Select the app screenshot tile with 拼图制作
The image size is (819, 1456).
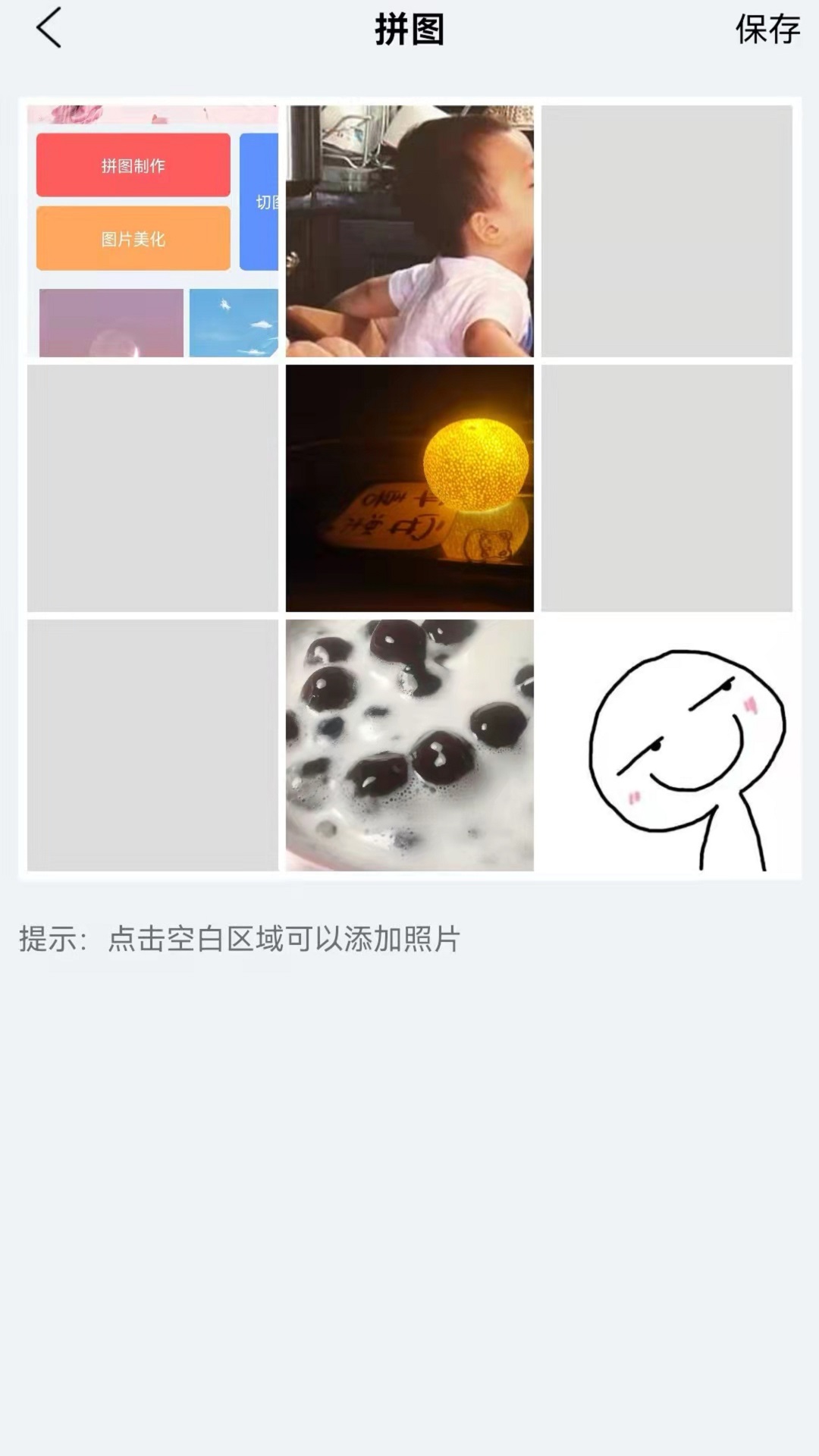(152, 231)
